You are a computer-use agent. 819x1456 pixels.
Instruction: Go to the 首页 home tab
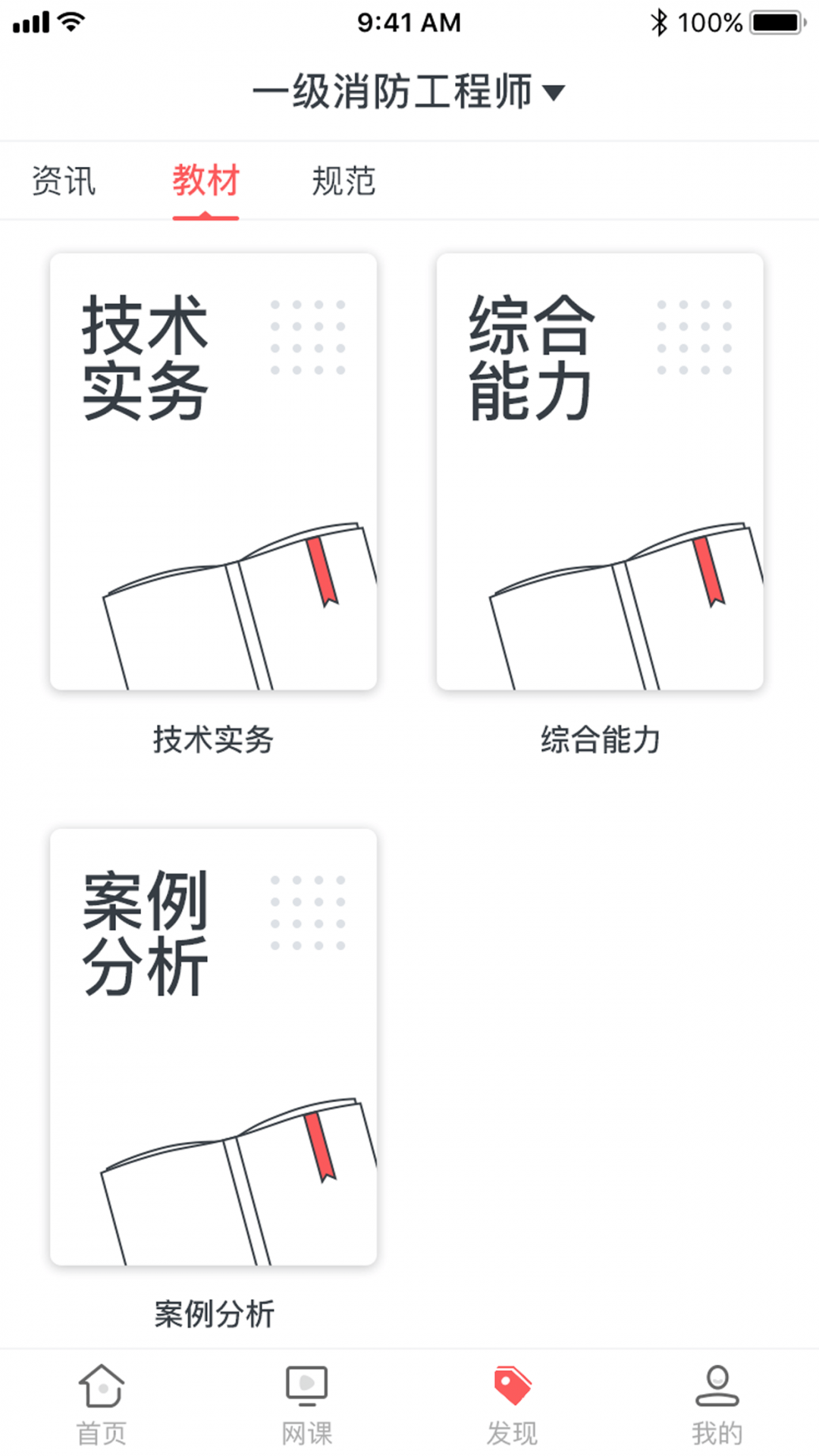102,1404
